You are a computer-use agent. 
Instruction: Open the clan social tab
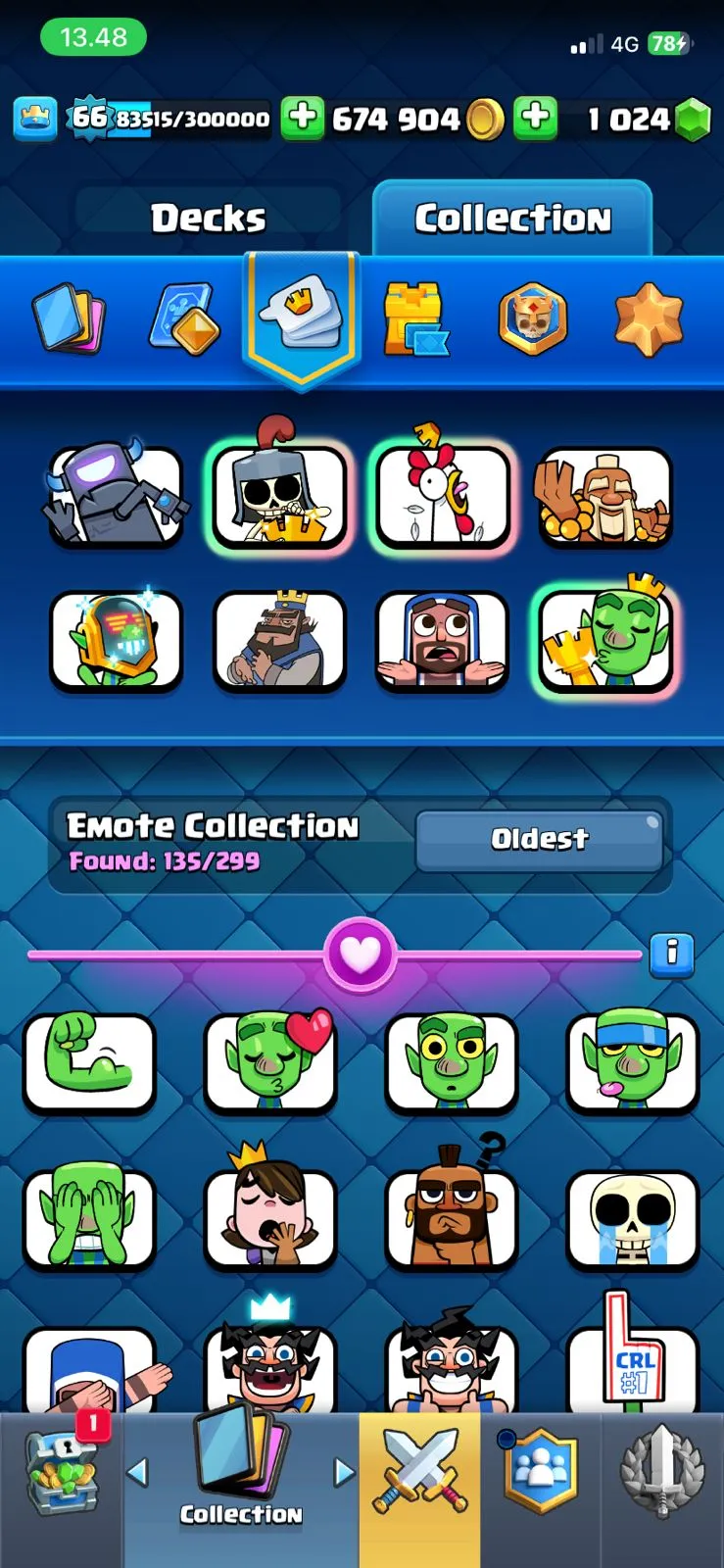click(x=540, y=1470)
